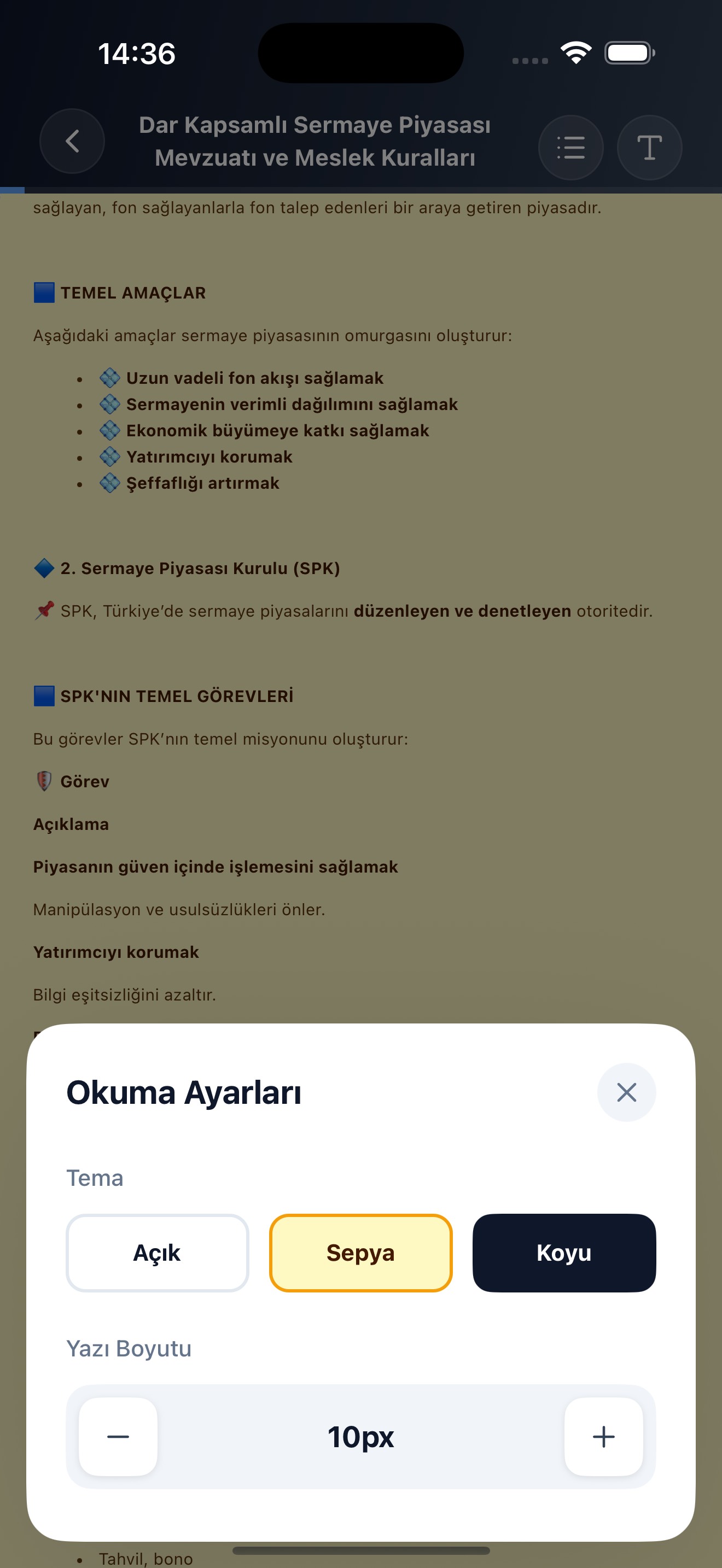Tap the Yazı Boyutu section label
Viewport: 722px width, 1568px height.
point(129,1348)
